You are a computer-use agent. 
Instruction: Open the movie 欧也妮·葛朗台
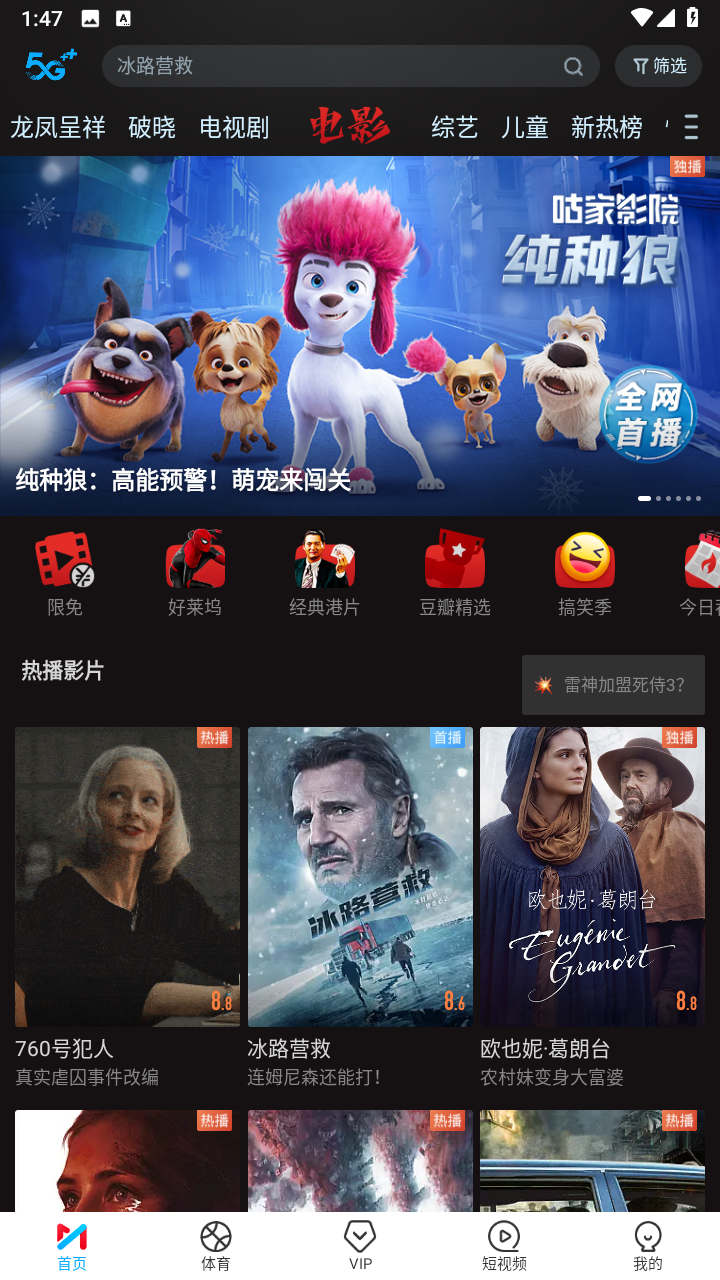click(592, 907)
